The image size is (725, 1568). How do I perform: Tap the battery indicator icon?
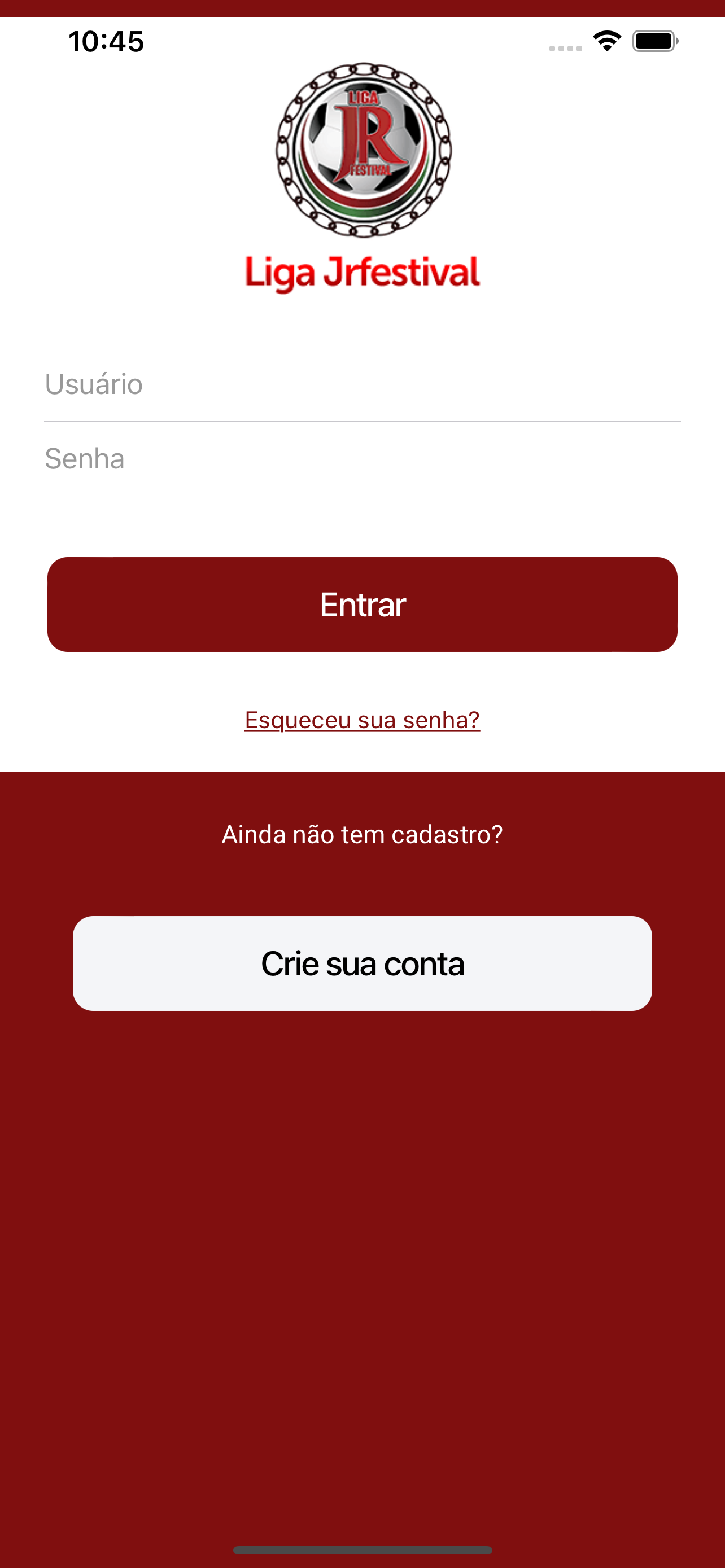tap(654, 40)
